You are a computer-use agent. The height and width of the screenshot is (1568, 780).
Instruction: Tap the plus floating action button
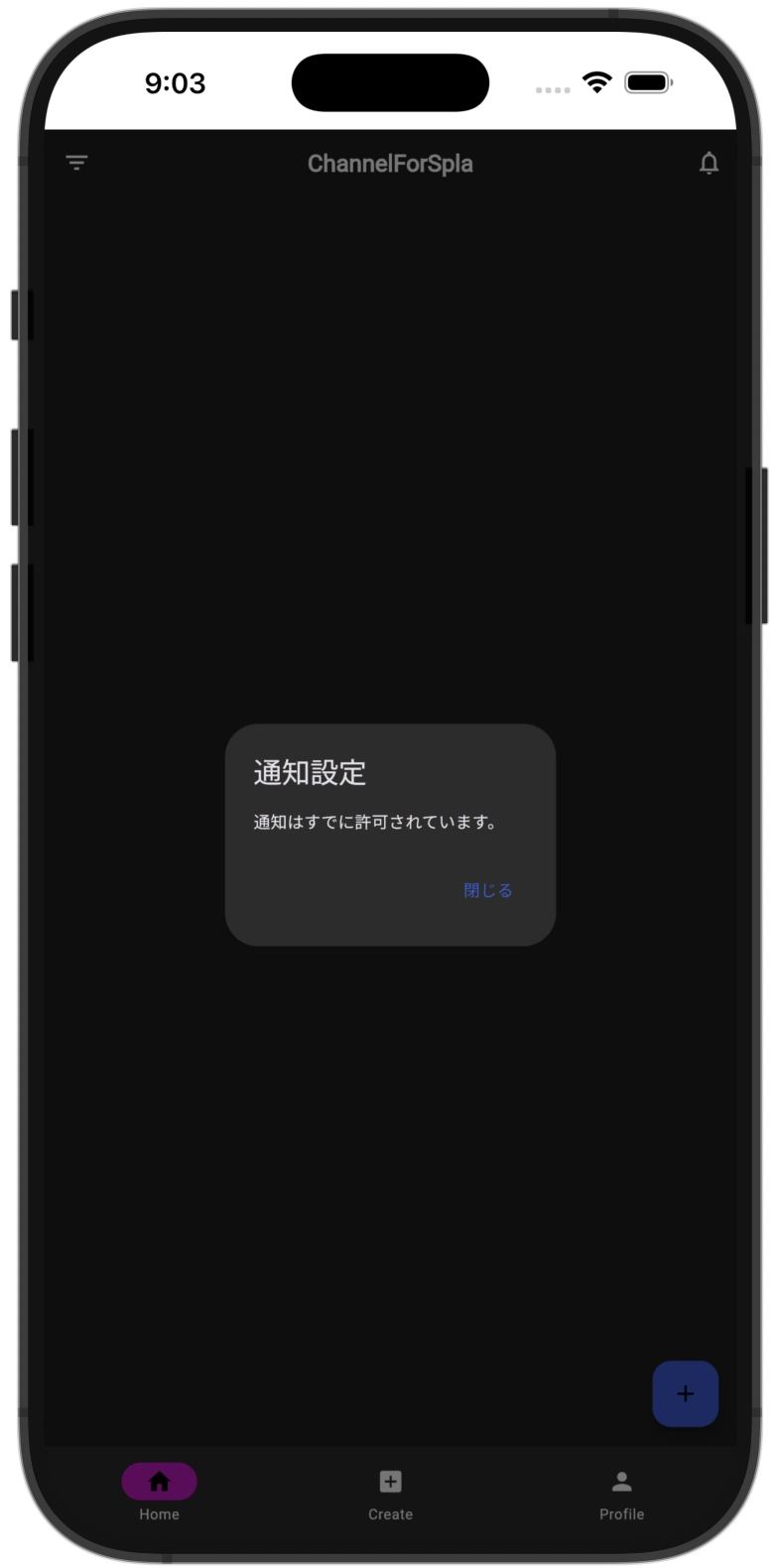(x=685, y=1393)
